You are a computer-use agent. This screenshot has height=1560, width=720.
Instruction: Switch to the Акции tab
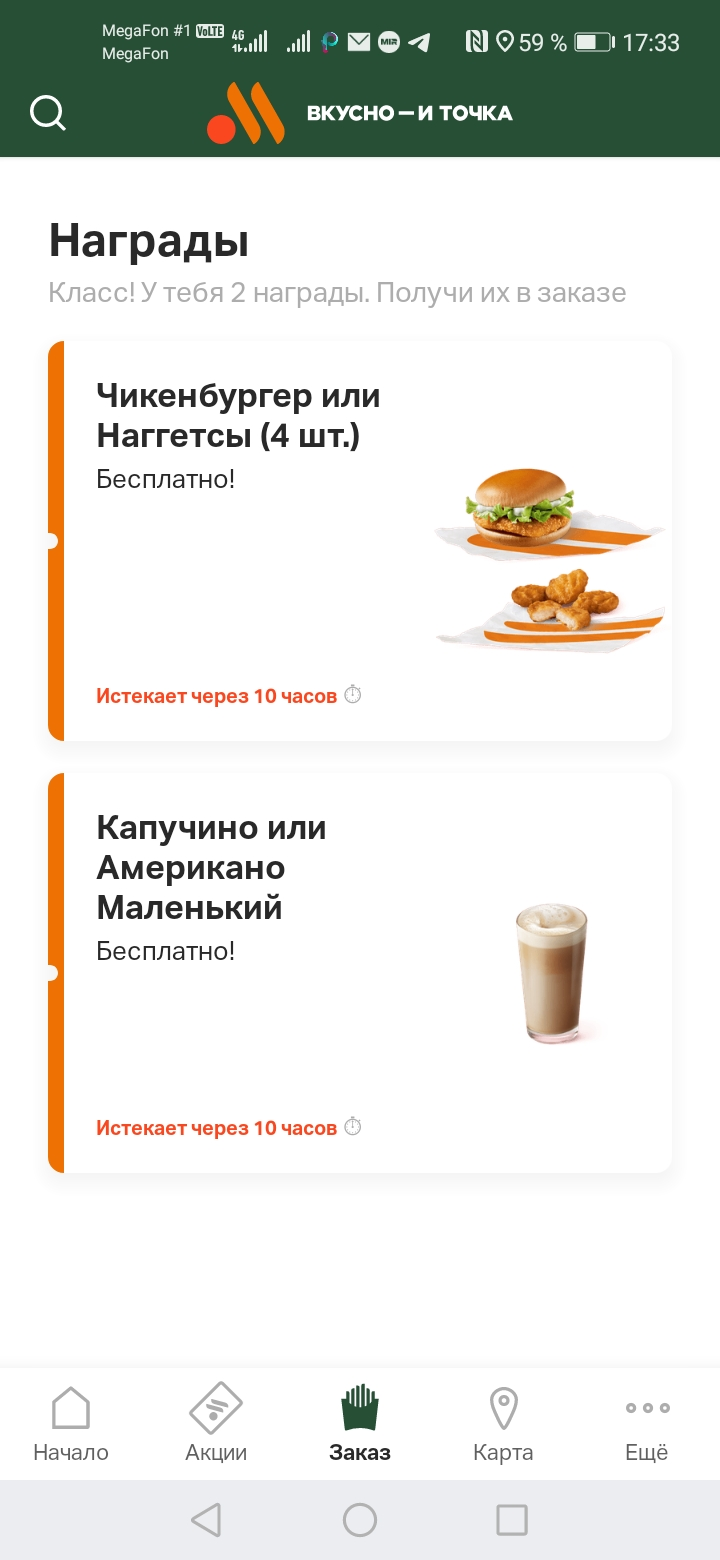pyautogui.click(x=216, y=1424)
